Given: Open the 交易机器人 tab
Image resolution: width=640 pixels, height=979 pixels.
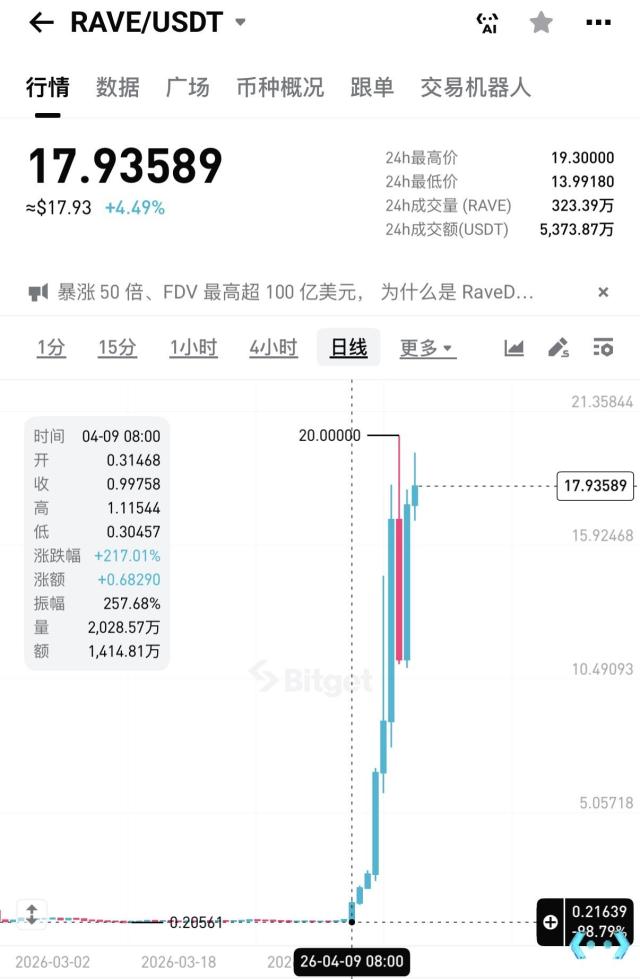Looking at the screenshot, I should tap(475, 88).
